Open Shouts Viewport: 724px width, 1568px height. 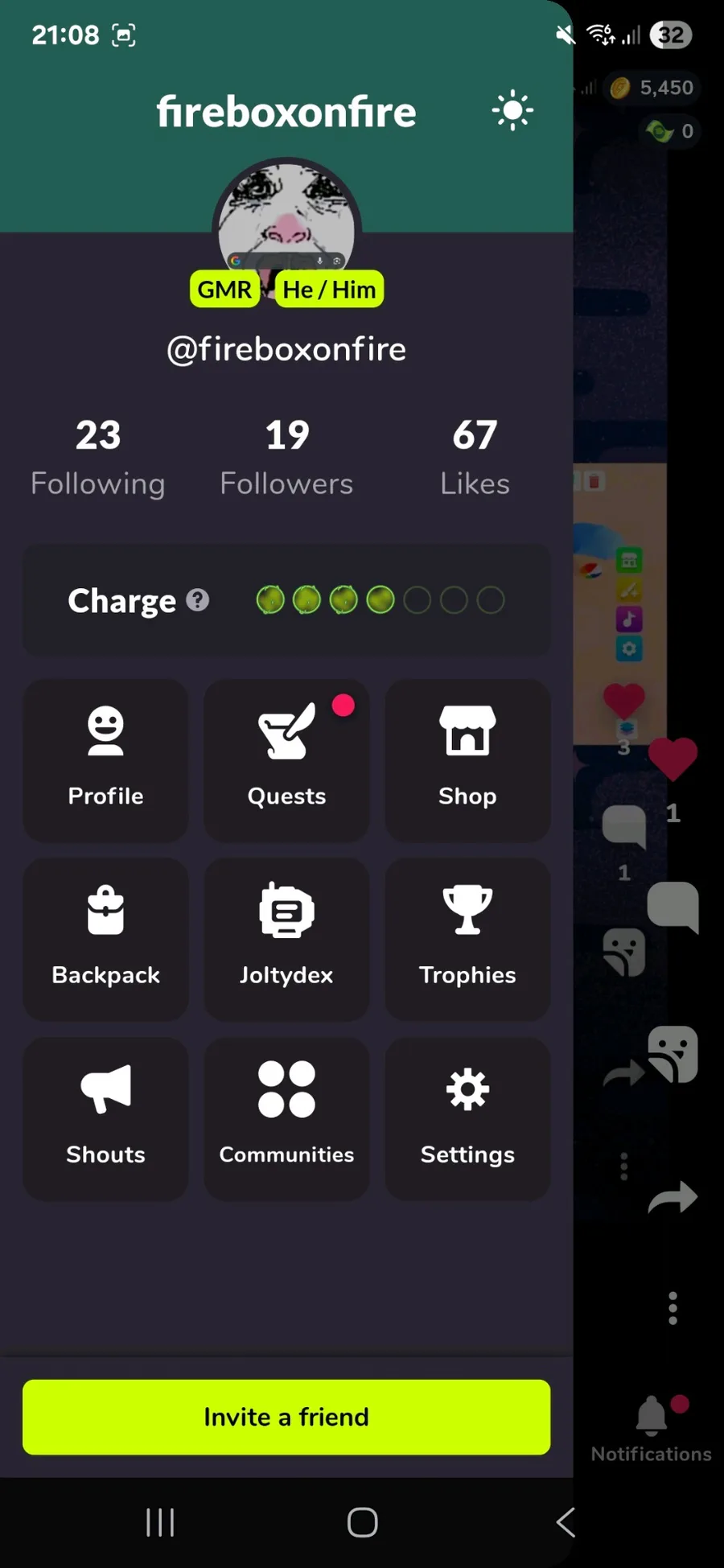click(105, 1119)
